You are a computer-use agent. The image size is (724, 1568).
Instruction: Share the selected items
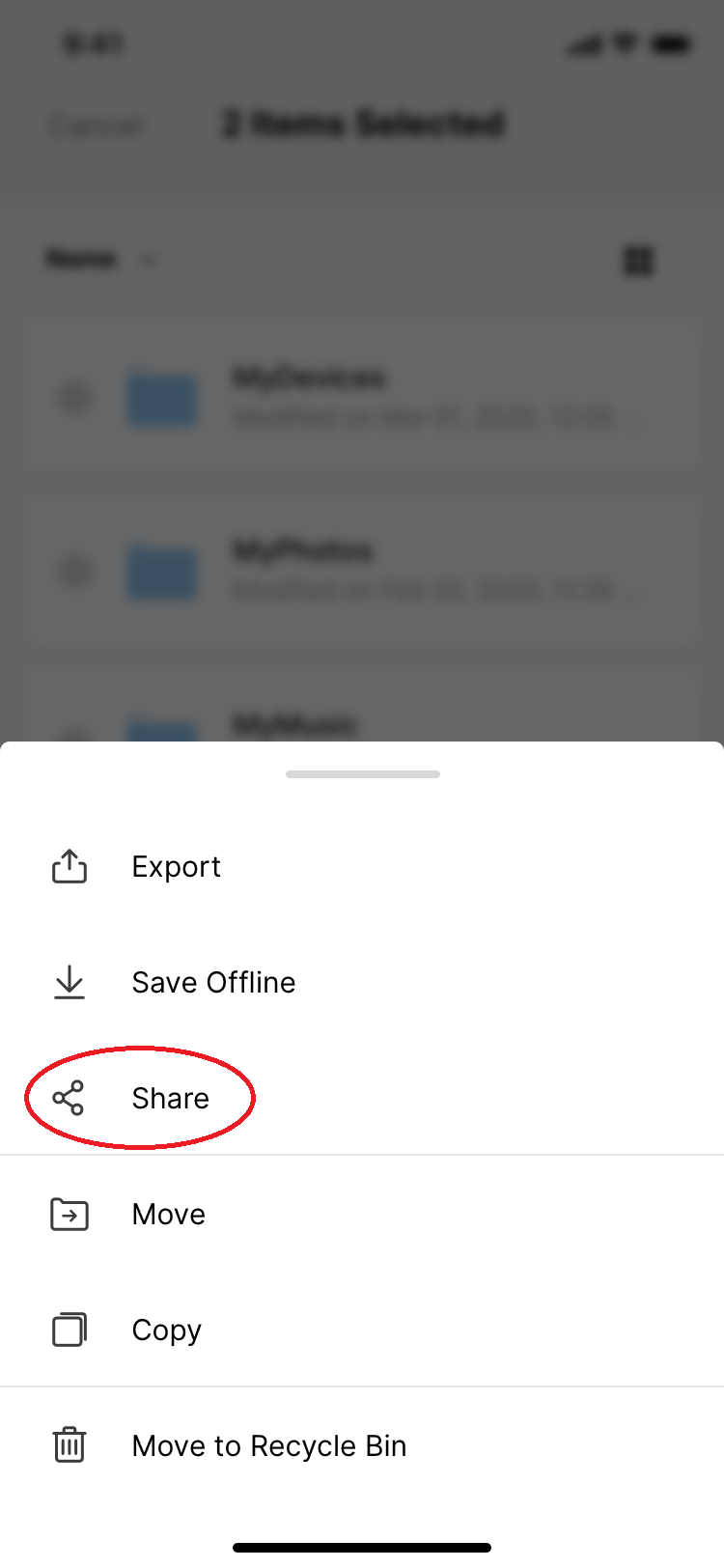362,1098
